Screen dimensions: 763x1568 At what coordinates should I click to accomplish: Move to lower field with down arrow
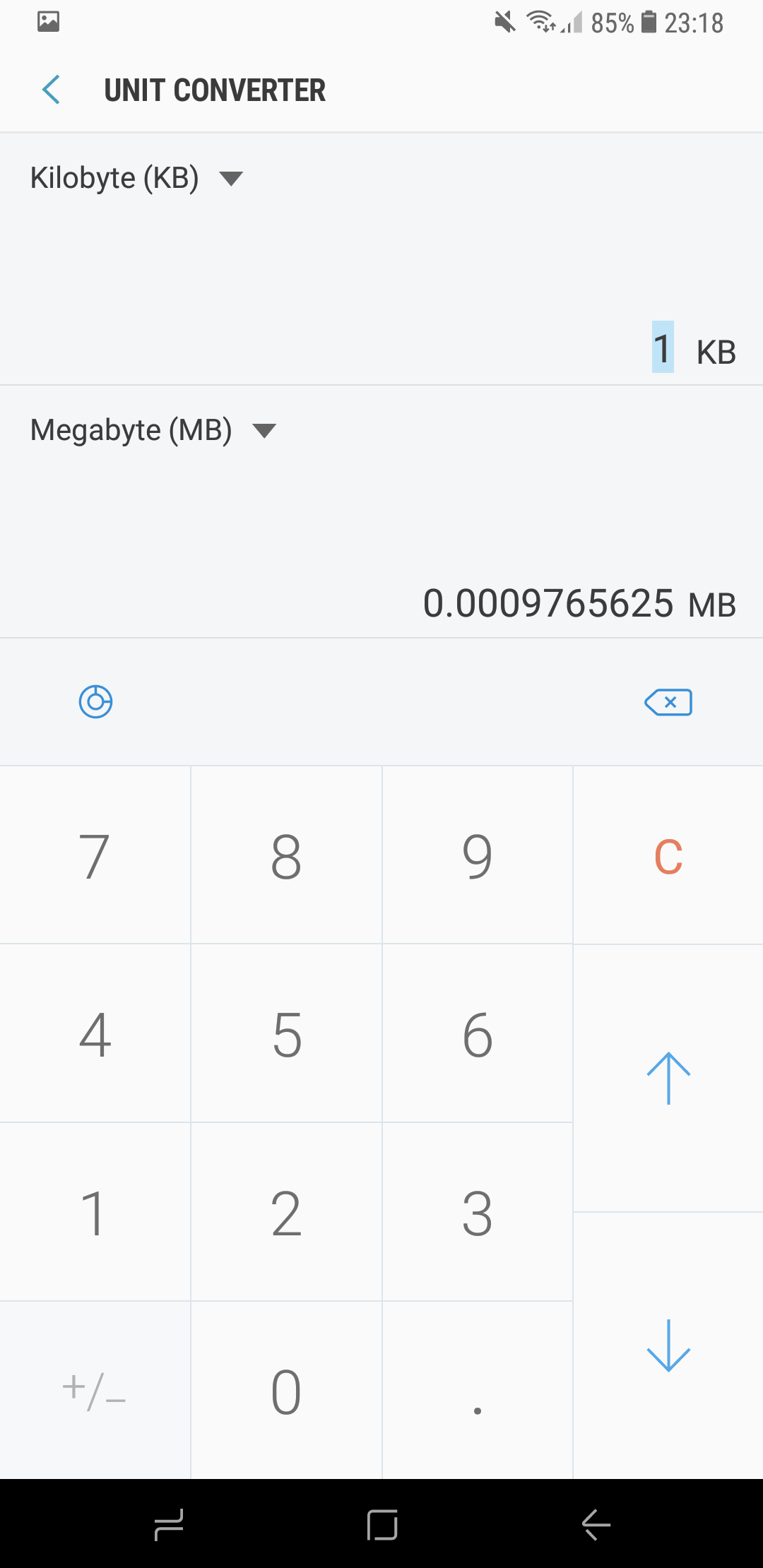point(668,1346)
